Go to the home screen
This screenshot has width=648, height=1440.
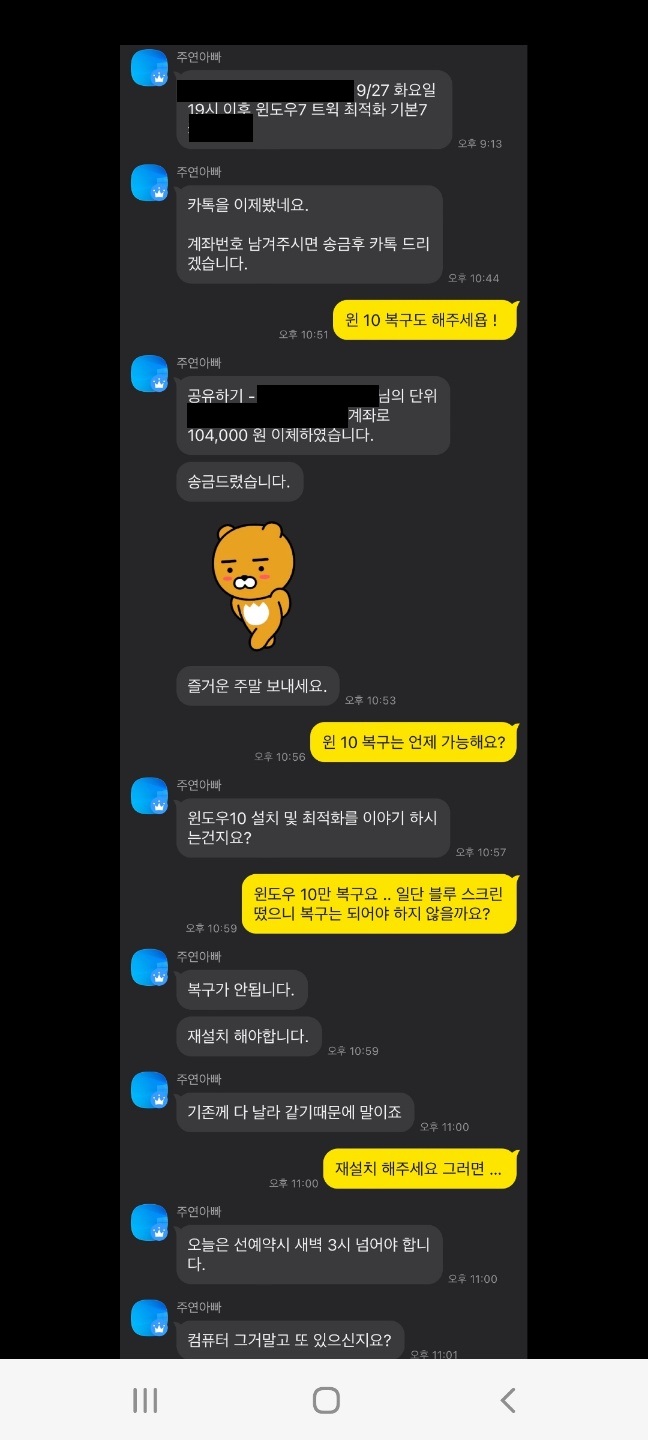[x=326, y=1400]
